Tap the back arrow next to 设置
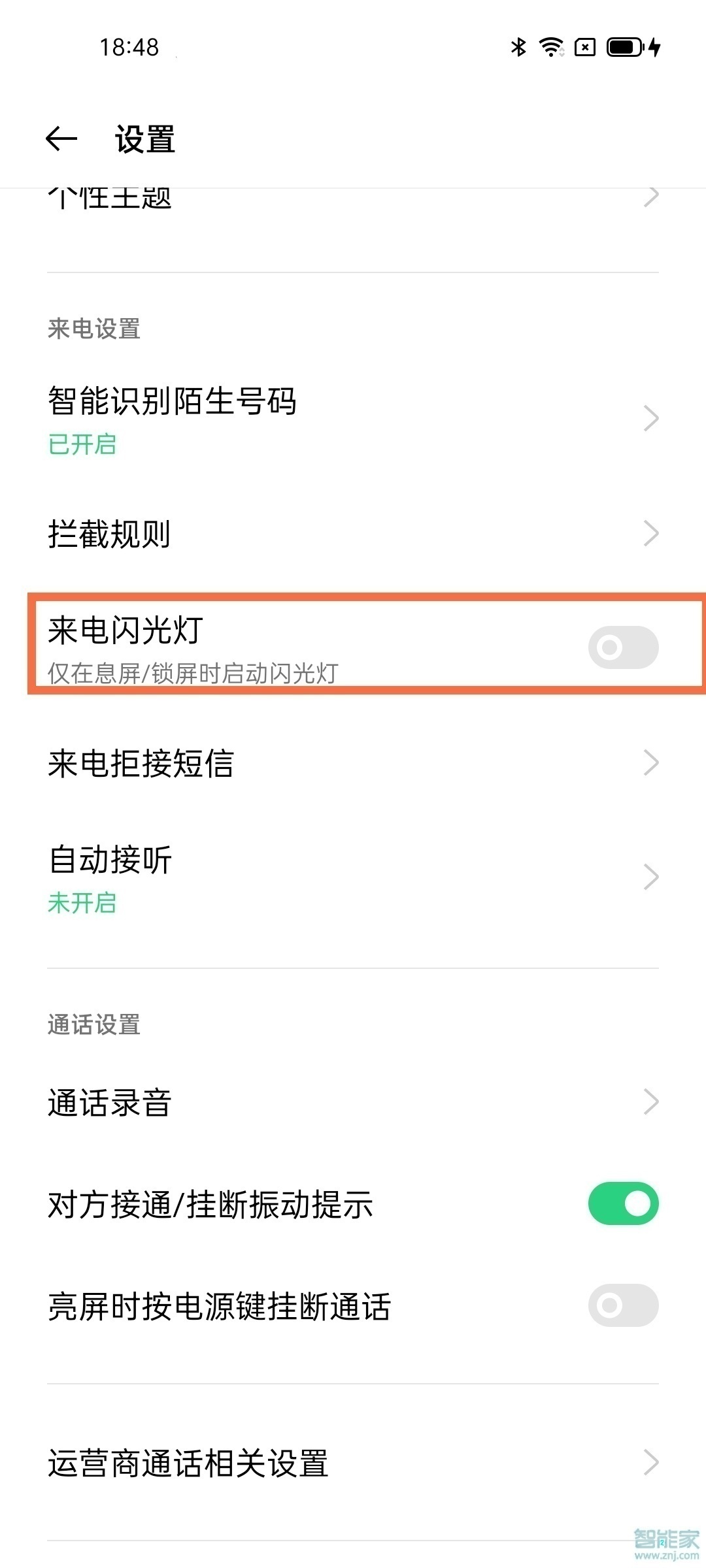 [x=62, y=139]
